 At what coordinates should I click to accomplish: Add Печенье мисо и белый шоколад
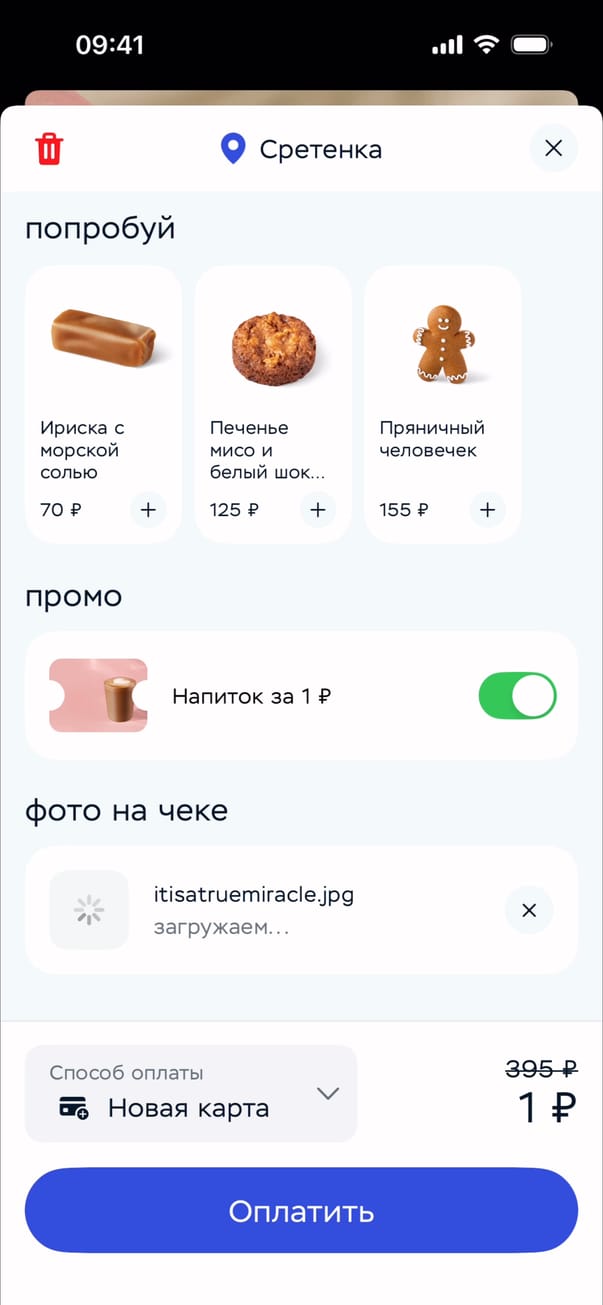318,510
